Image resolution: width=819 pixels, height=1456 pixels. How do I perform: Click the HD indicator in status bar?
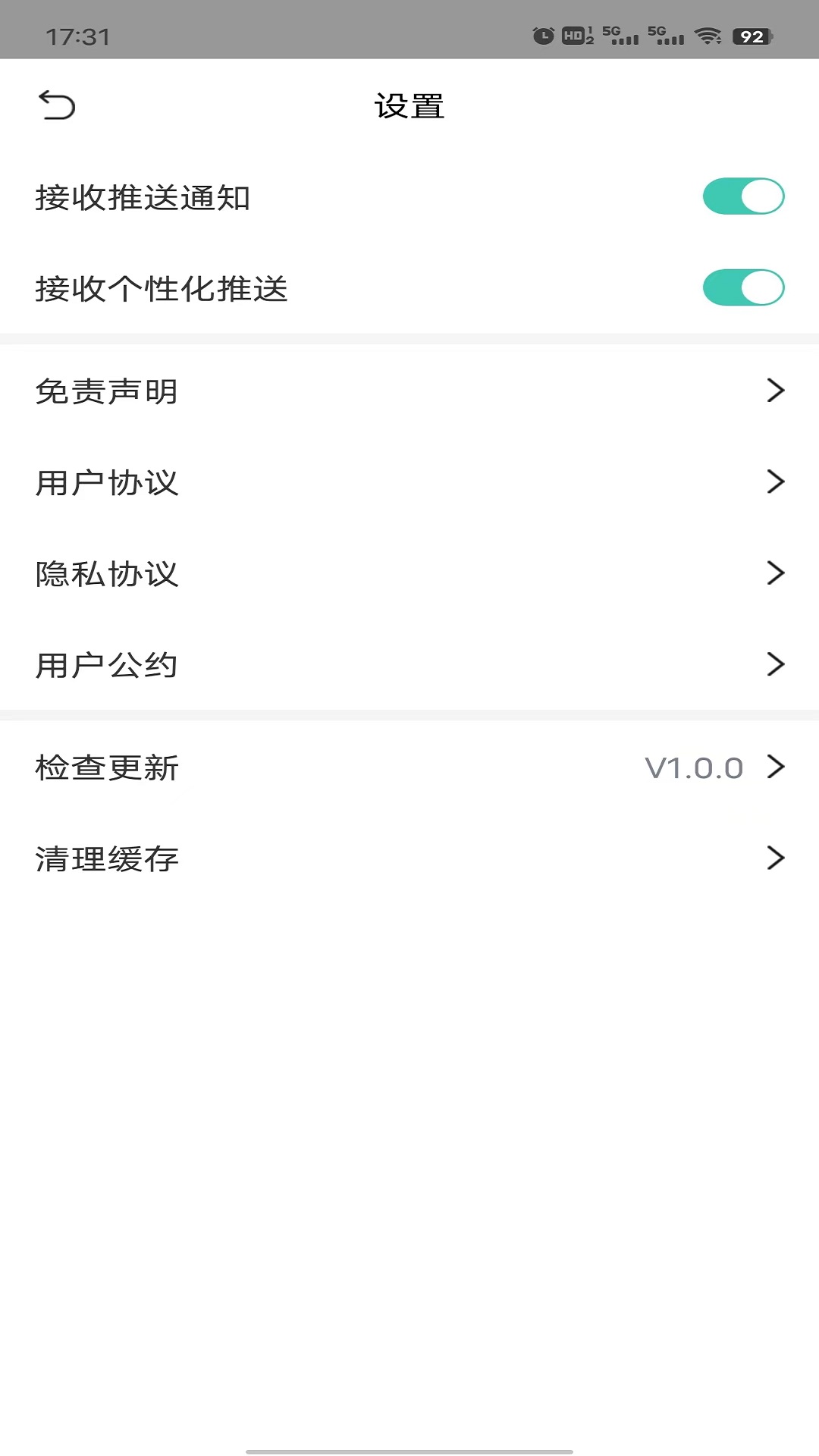(575, 33)
